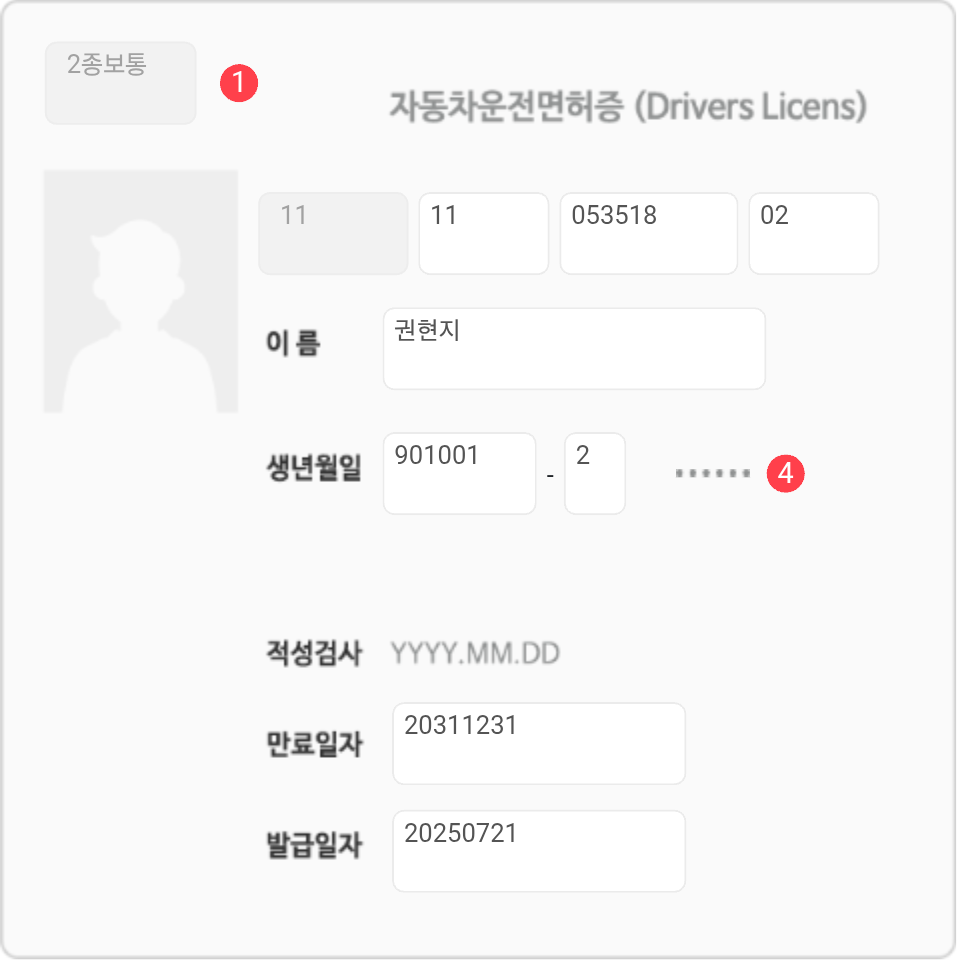Edit the 이름 name field

573,348
